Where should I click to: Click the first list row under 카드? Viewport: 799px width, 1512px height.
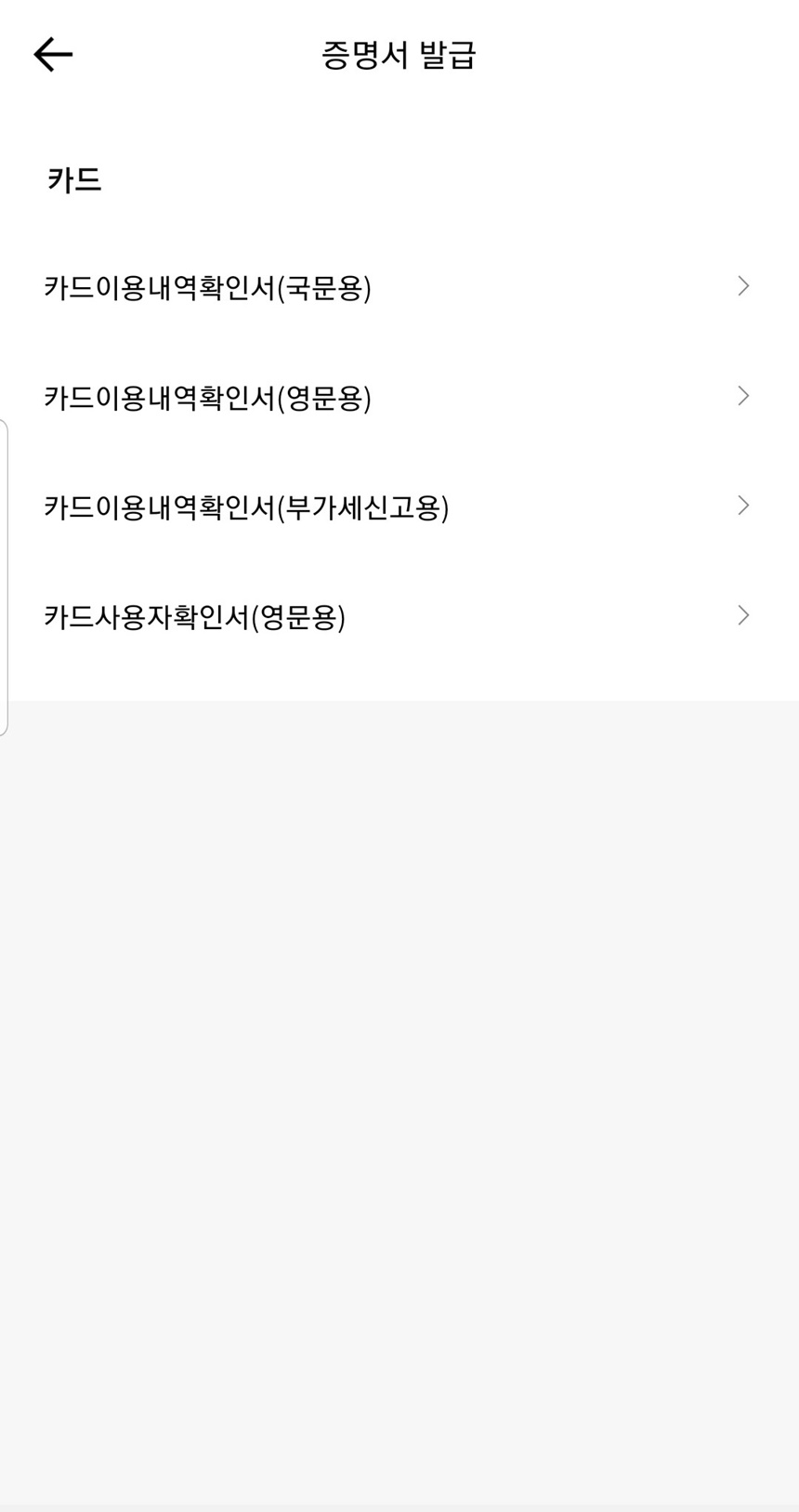click(372, 285)
